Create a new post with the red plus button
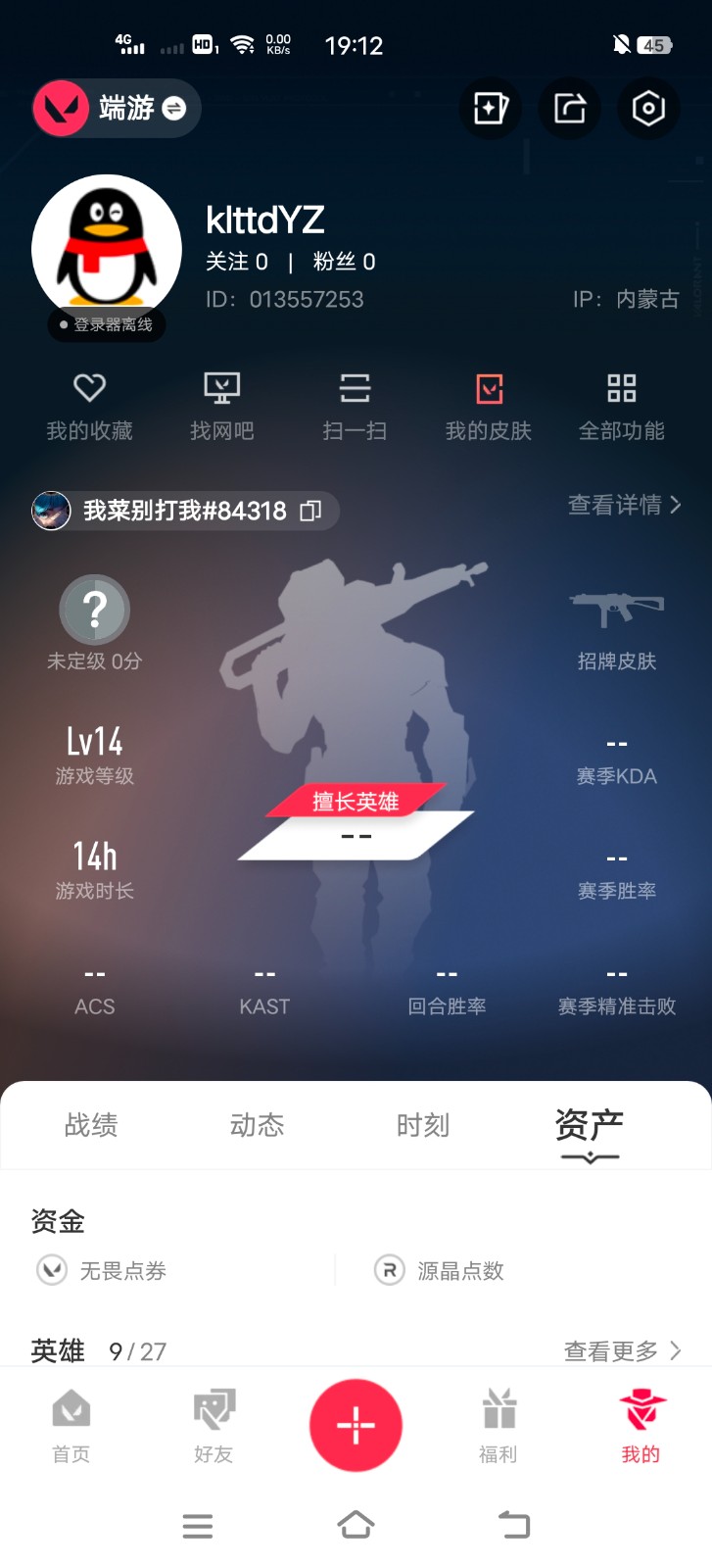Viewport: 712px width, 1568px height. point(356,1425)
